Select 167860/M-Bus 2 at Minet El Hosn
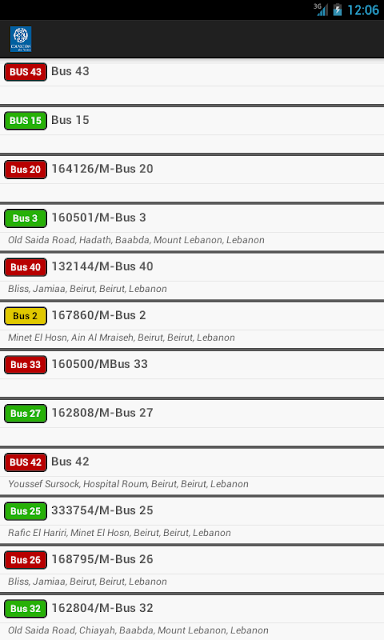This screenshot has width=384, height=640. 192,326
